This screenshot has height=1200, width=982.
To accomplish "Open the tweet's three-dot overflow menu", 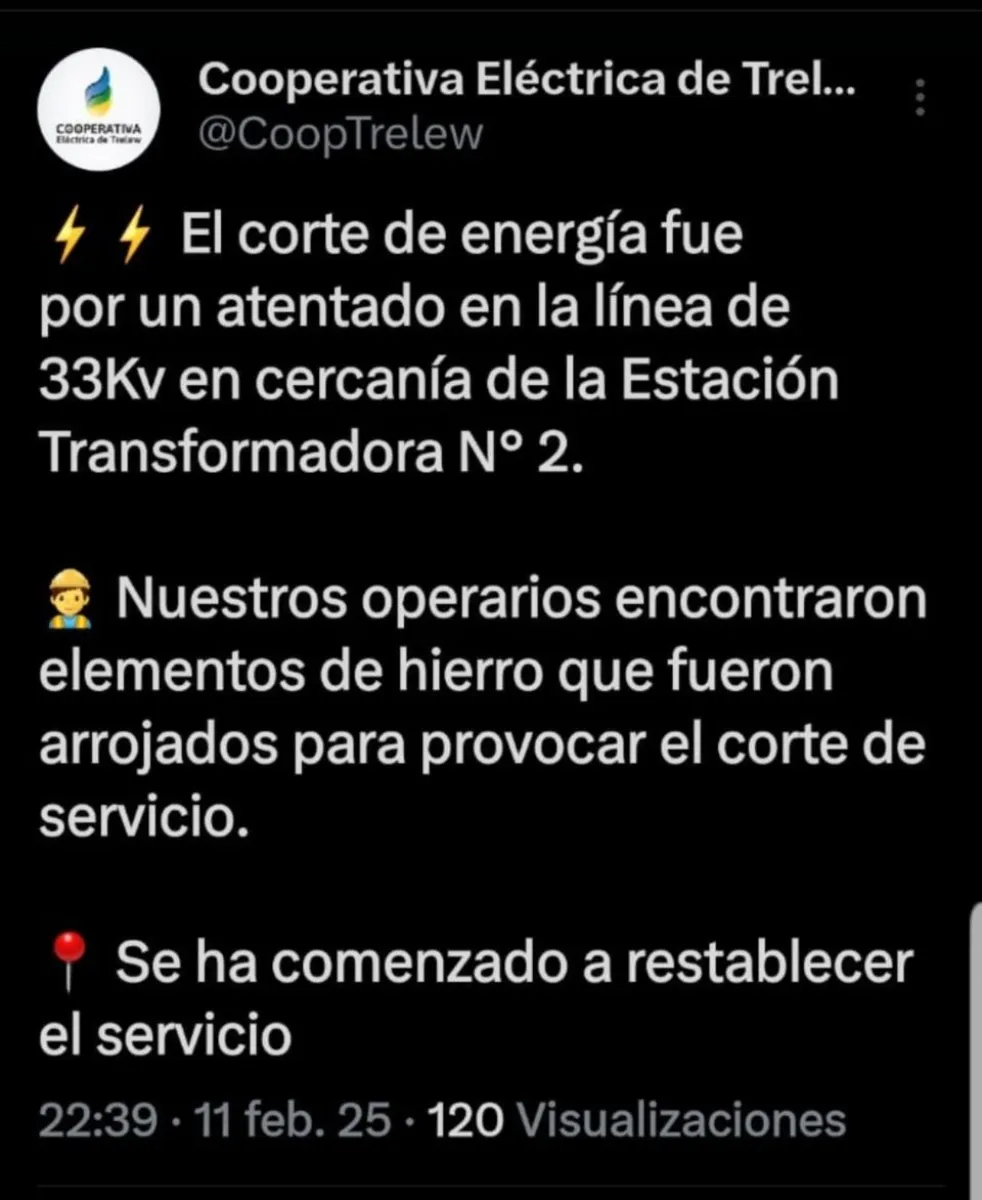I will pos(920,98).
